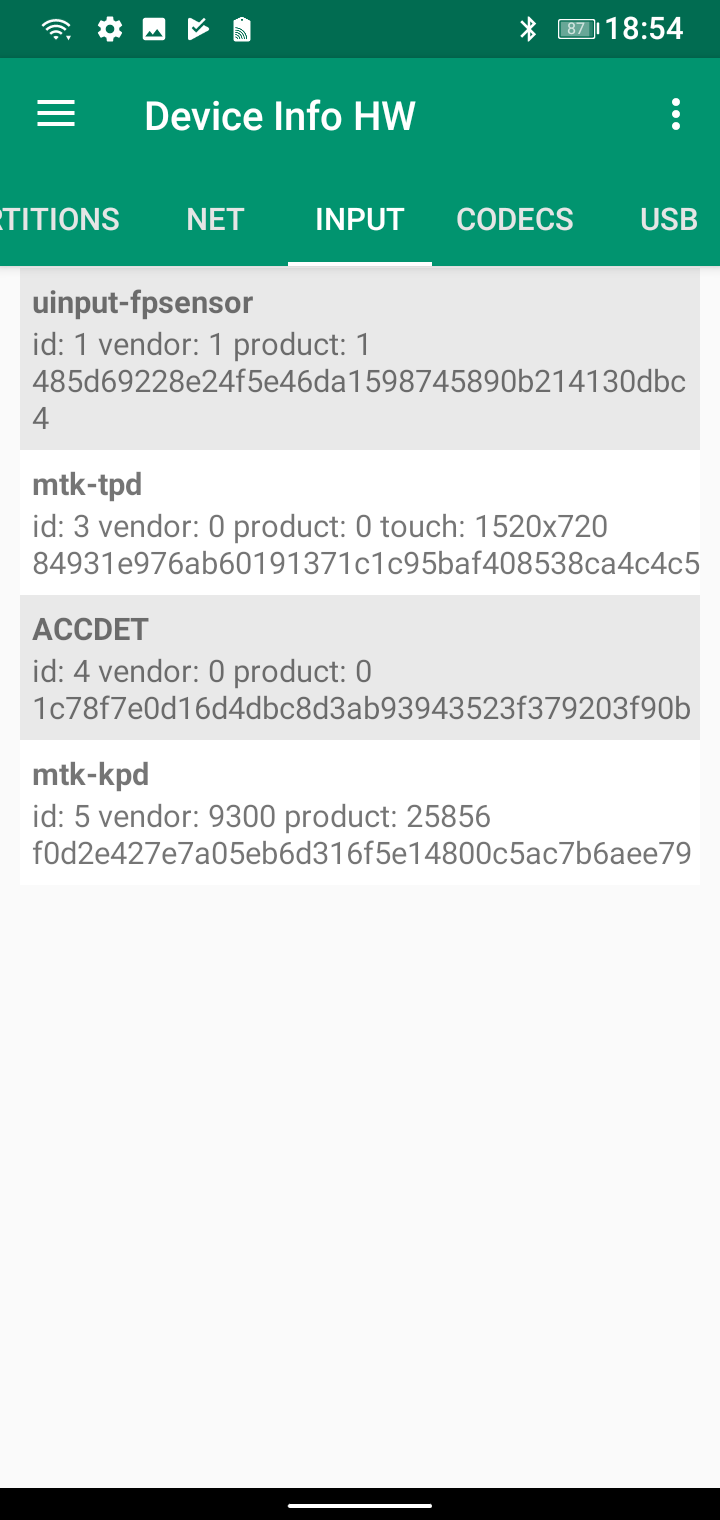Go to the Partitions tab

click(x=60, y=220)
